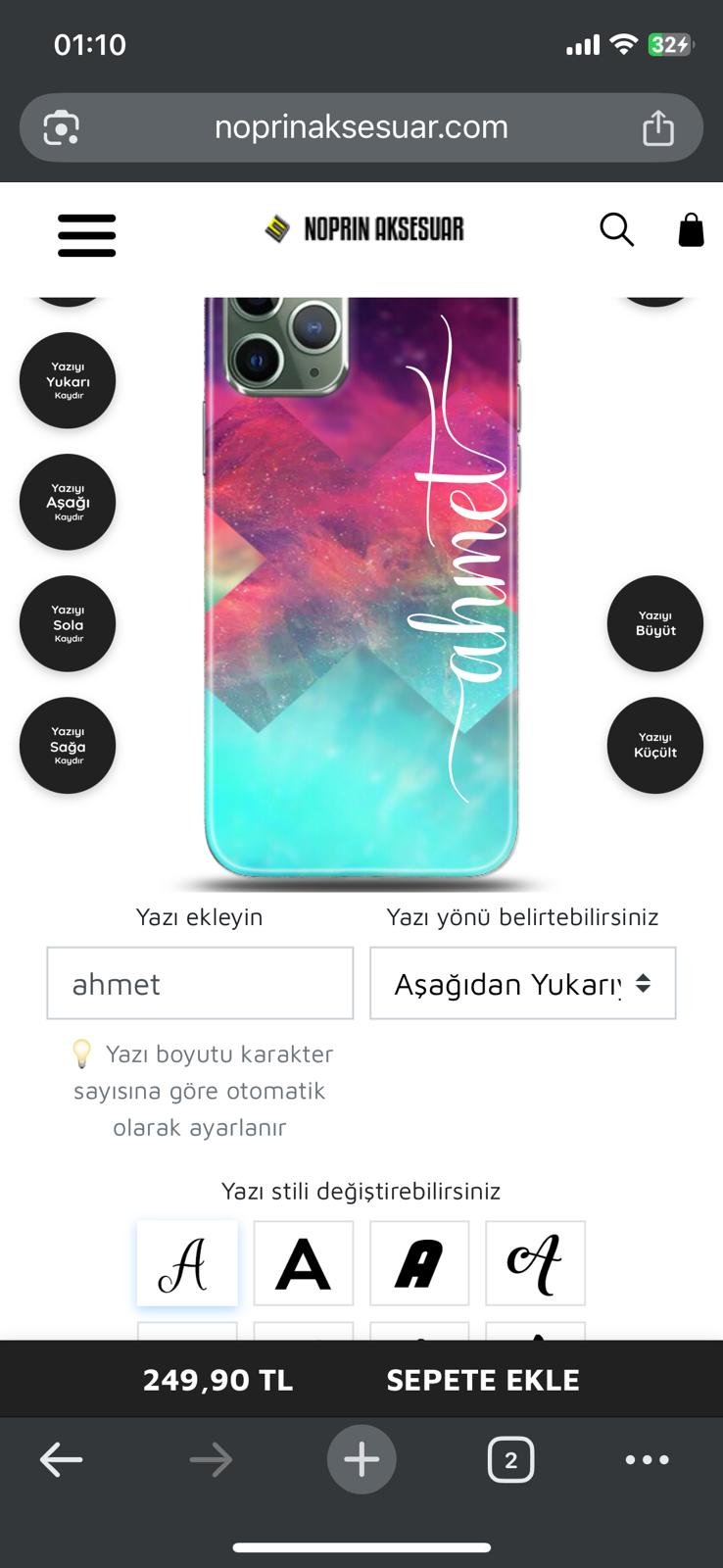Open the browser's more options menu

click(647, 1460)
